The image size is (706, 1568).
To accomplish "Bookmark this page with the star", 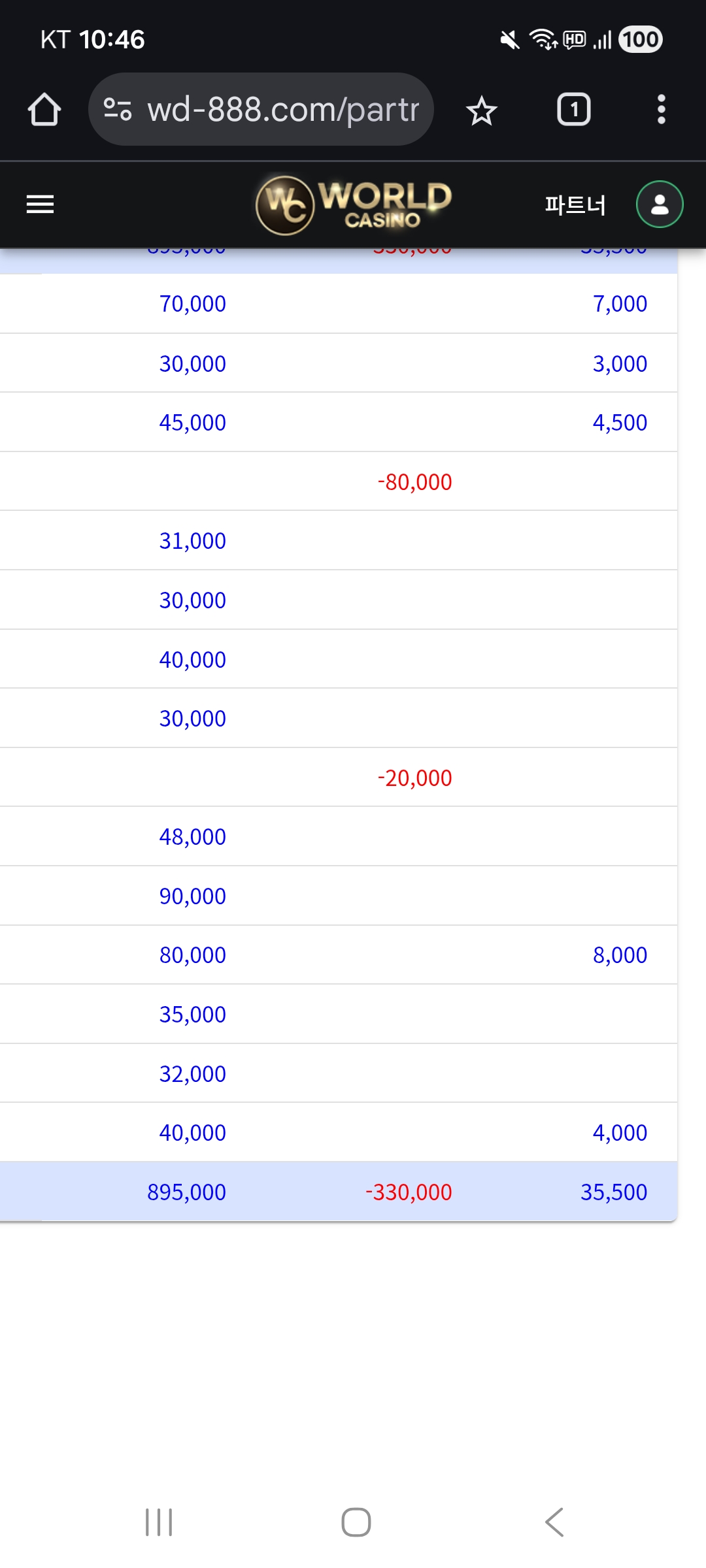I will pyautogui.click(x=482, y=110).
